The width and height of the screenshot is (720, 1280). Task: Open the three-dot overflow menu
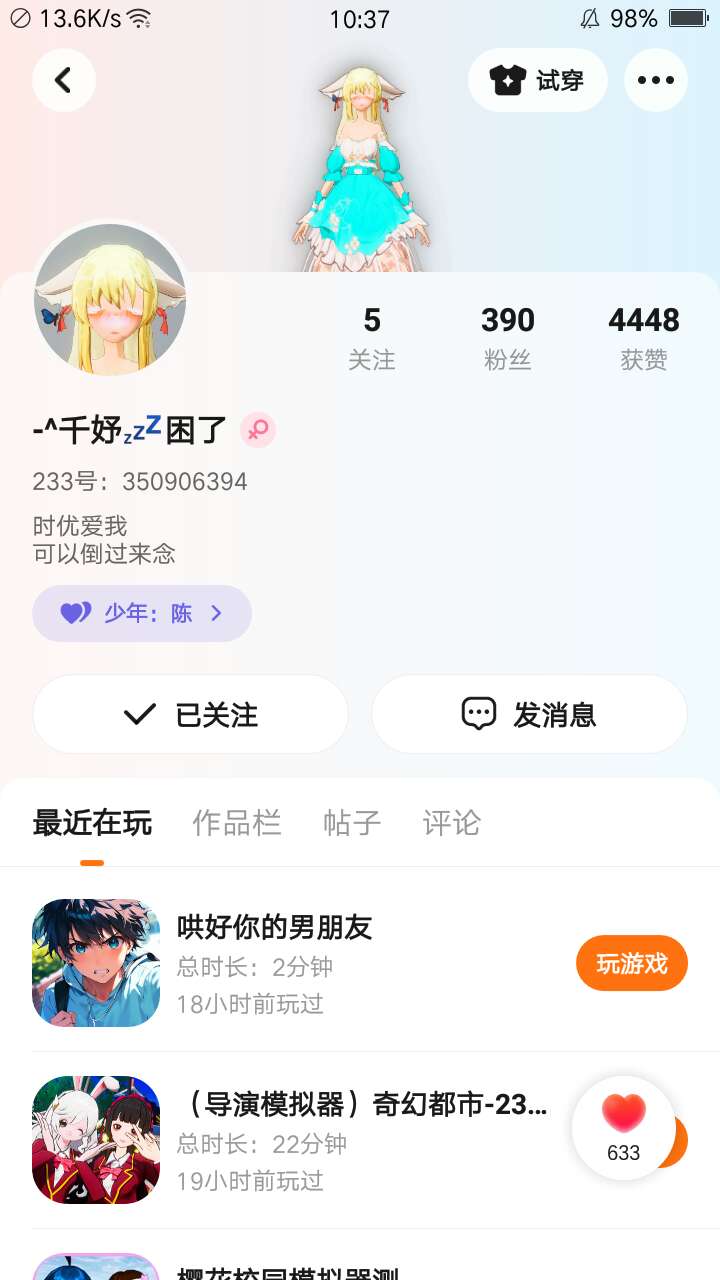(x=656, y=80)
